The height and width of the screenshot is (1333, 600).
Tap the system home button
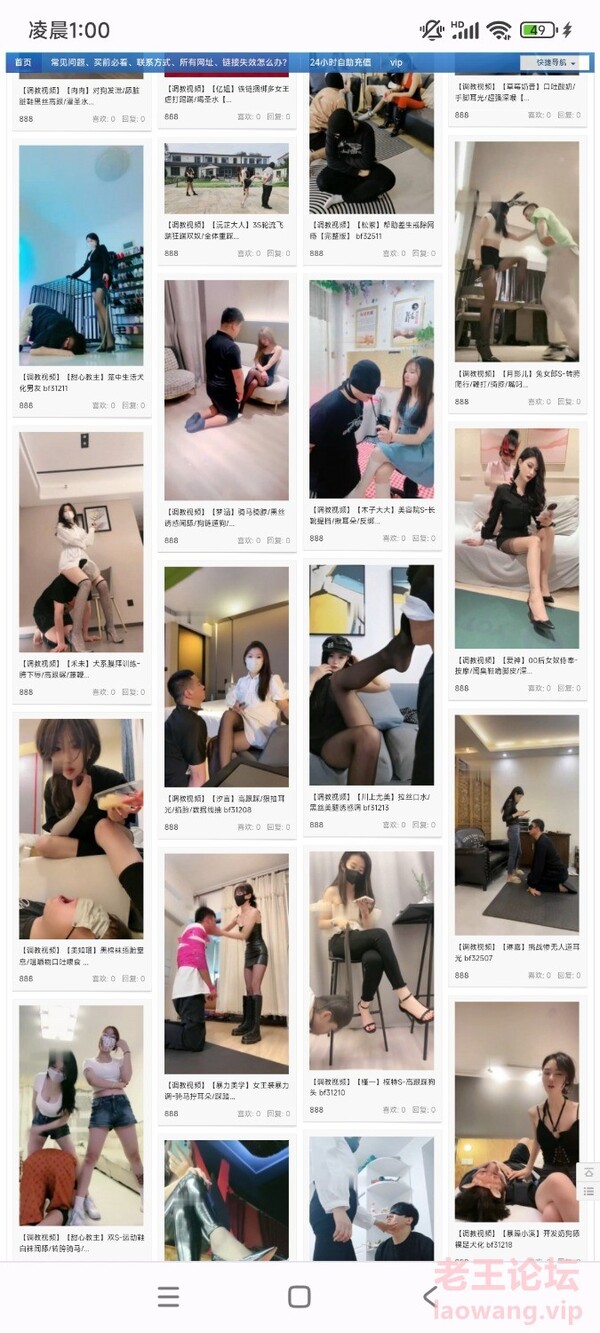pos(299,1297)
